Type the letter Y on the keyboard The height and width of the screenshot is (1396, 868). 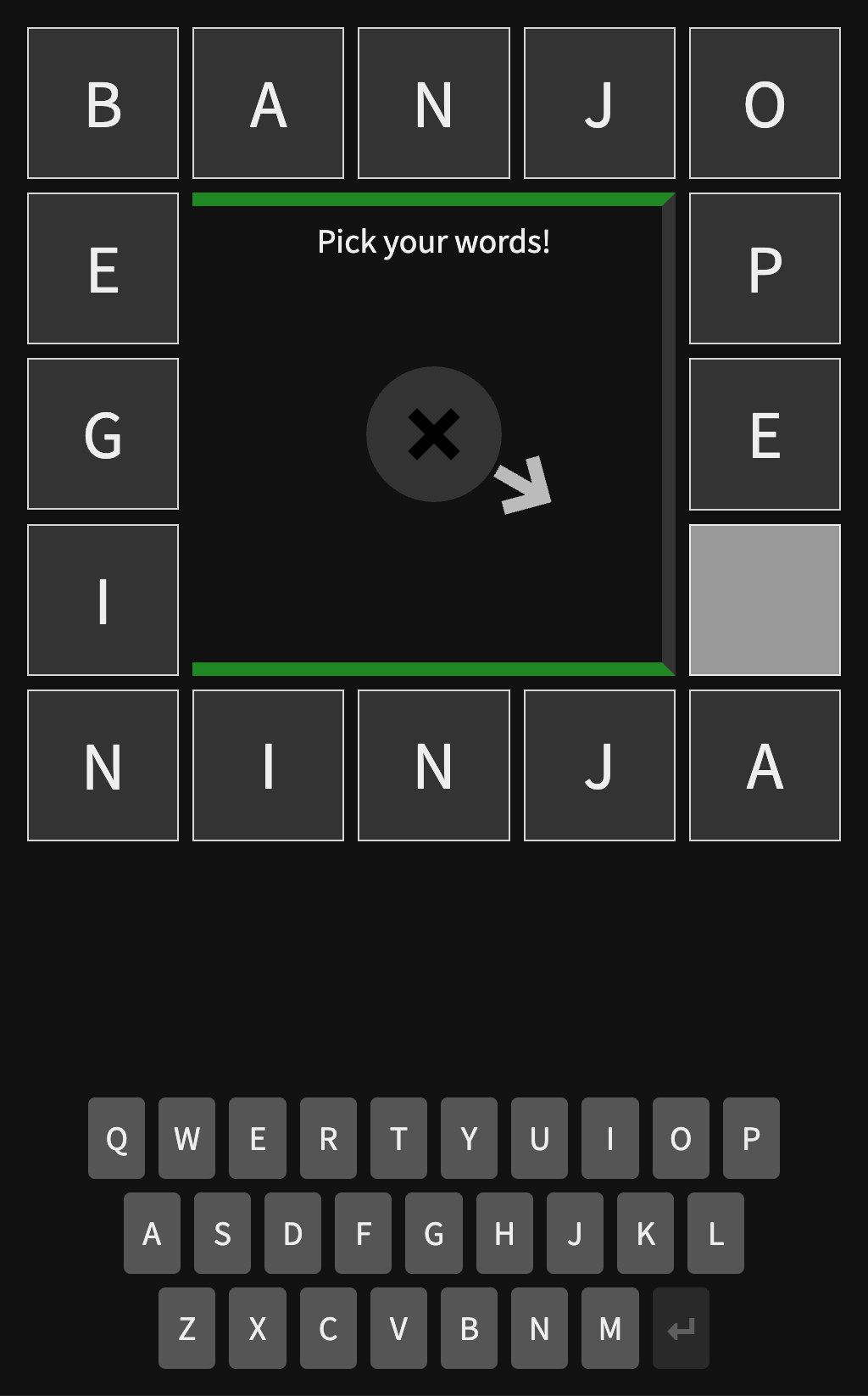click(x=469, y=1138)
